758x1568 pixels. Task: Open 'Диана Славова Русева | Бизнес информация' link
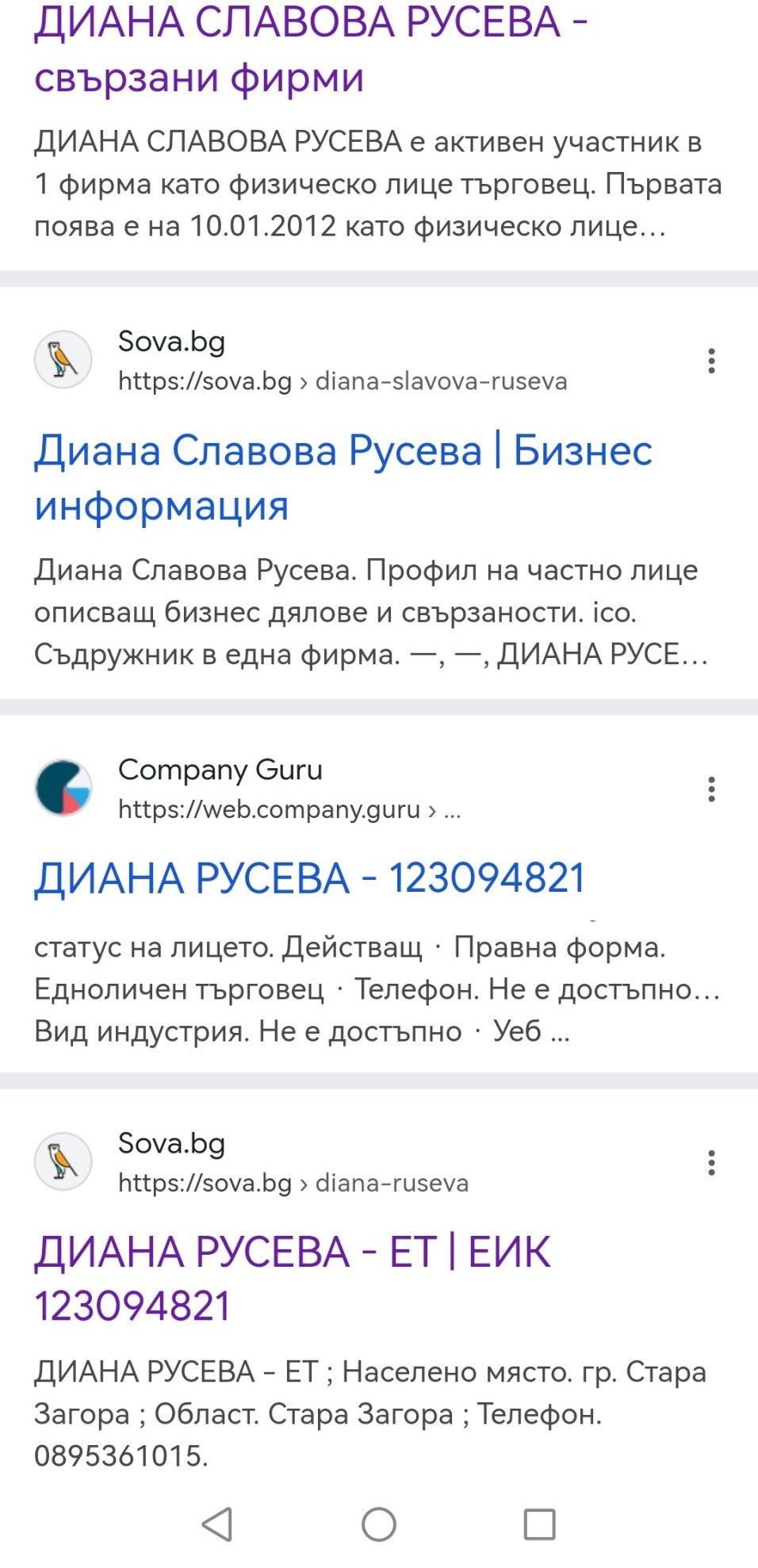point(343,477)
